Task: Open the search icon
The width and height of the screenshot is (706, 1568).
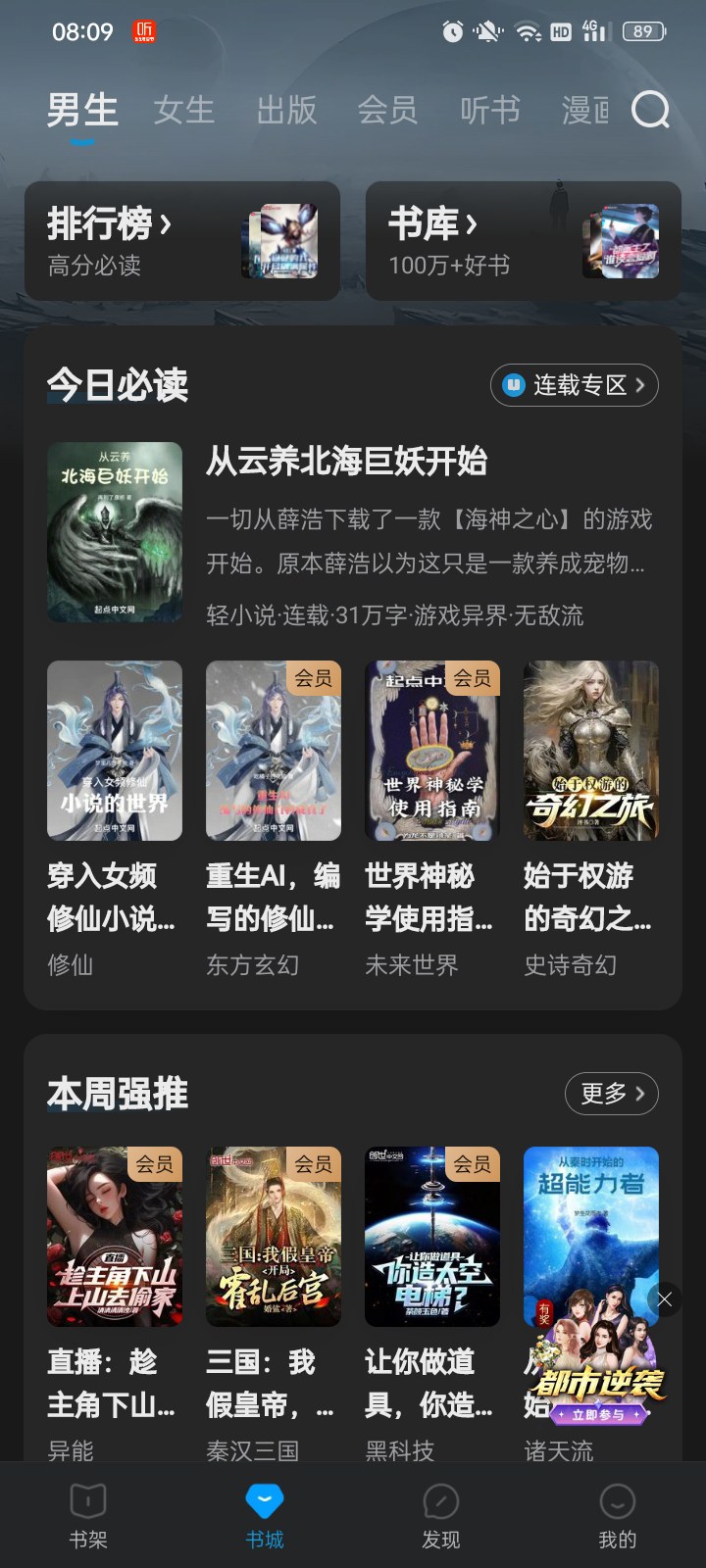Action: click(x=650, y=110)
